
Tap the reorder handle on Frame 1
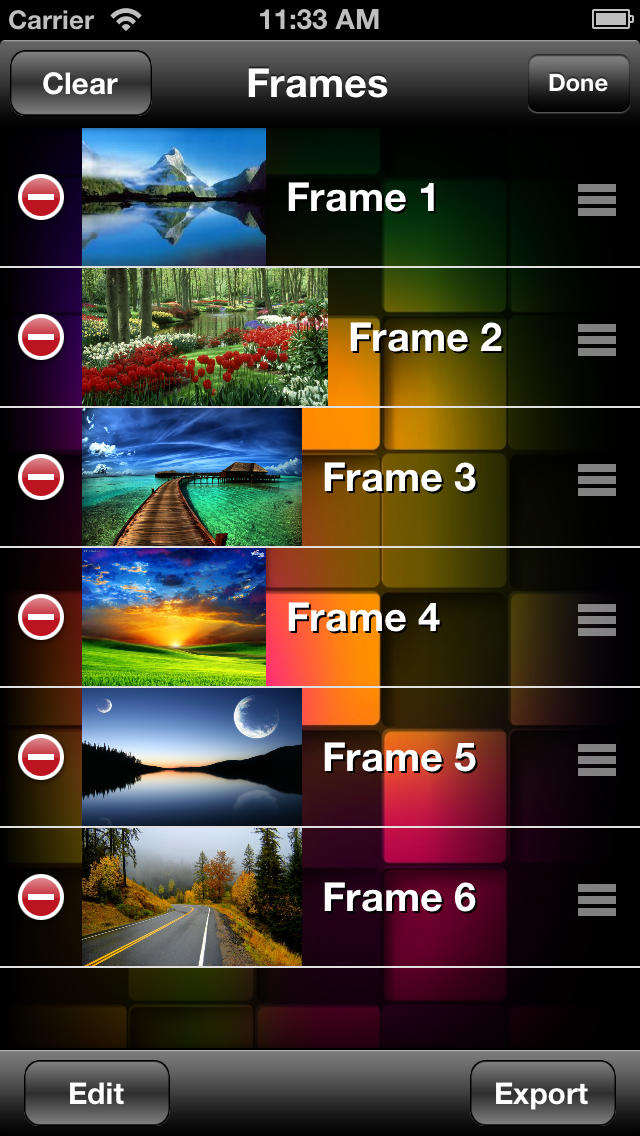point(597,200)
